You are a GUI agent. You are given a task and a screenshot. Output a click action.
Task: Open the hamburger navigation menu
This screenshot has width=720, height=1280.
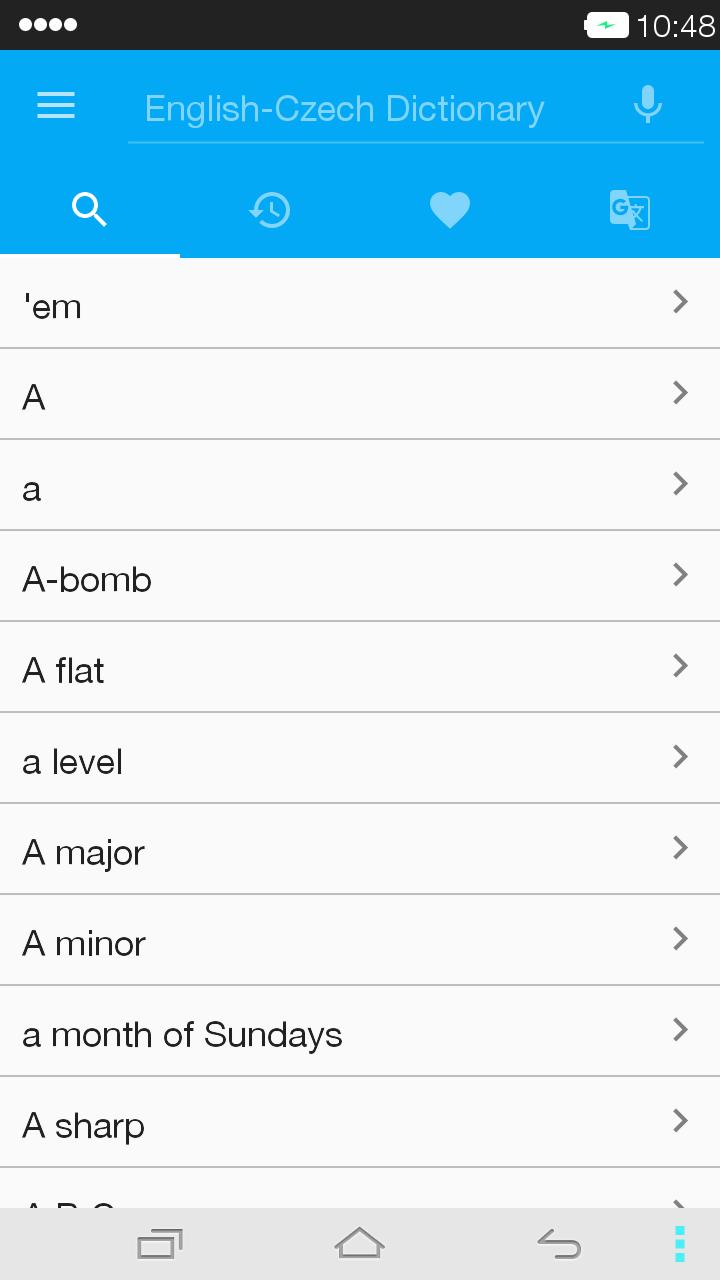click(x=55, y=105)
